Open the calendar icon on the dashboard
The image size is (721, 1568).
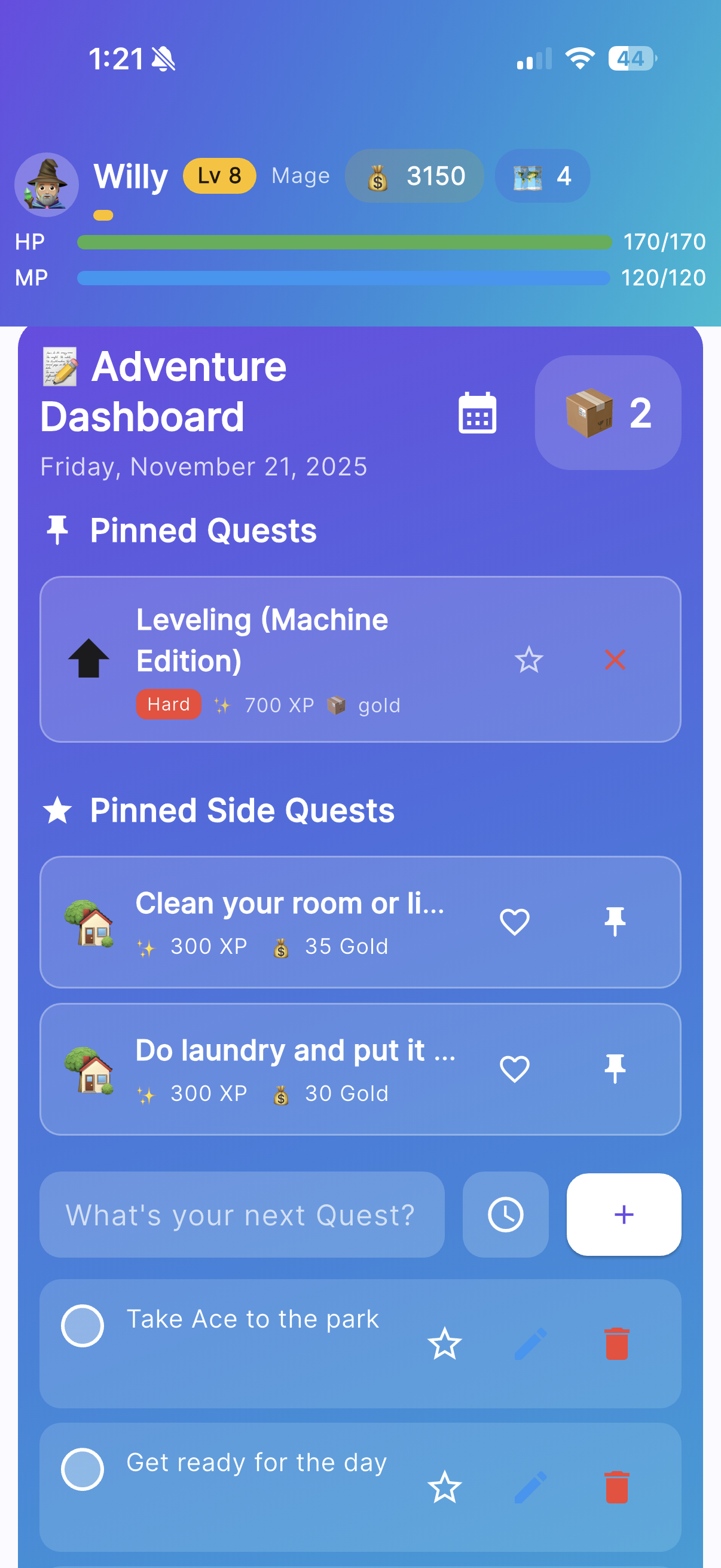click(478, 414)
